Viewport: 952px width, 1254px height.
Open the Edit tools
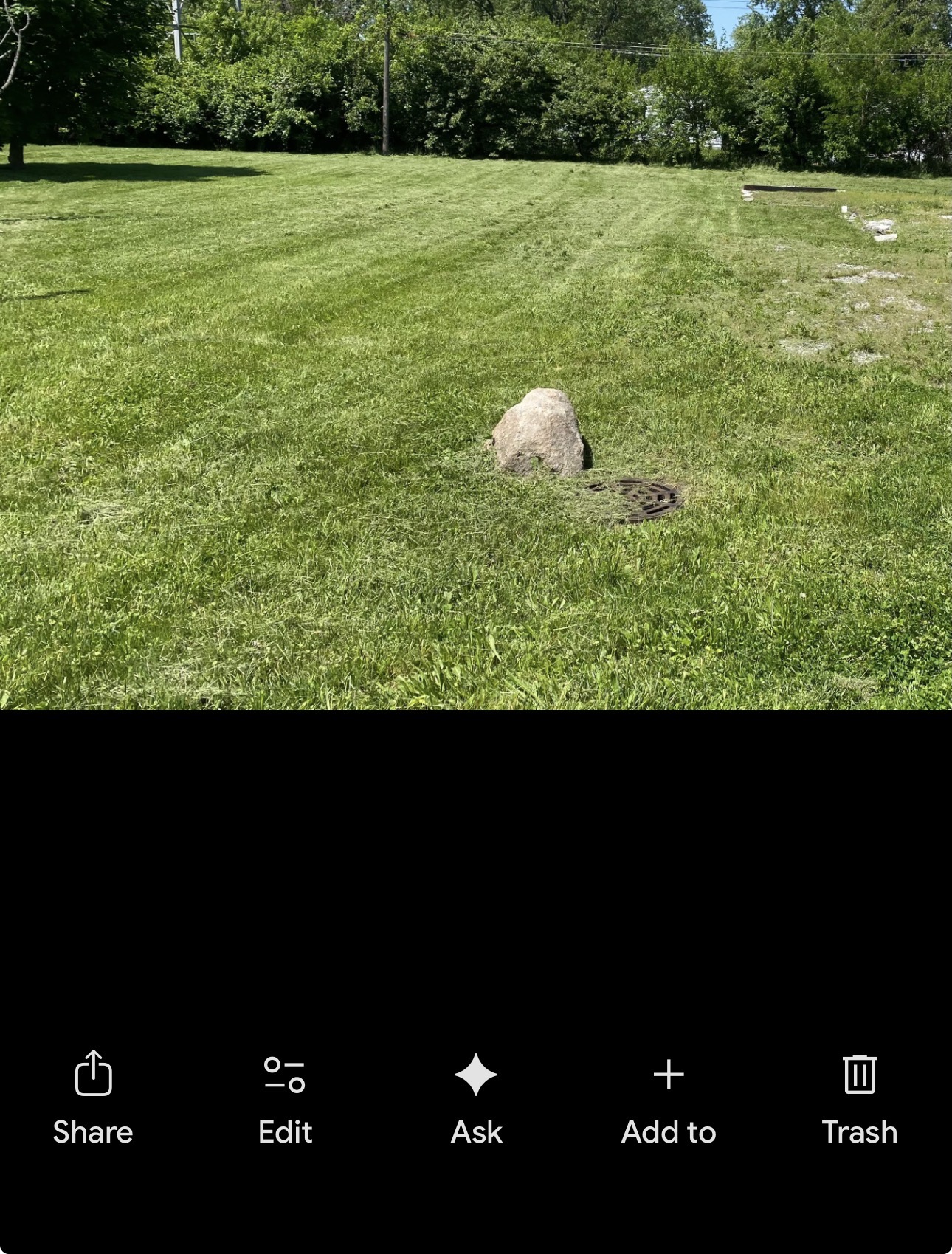(x=285, y=1096)
